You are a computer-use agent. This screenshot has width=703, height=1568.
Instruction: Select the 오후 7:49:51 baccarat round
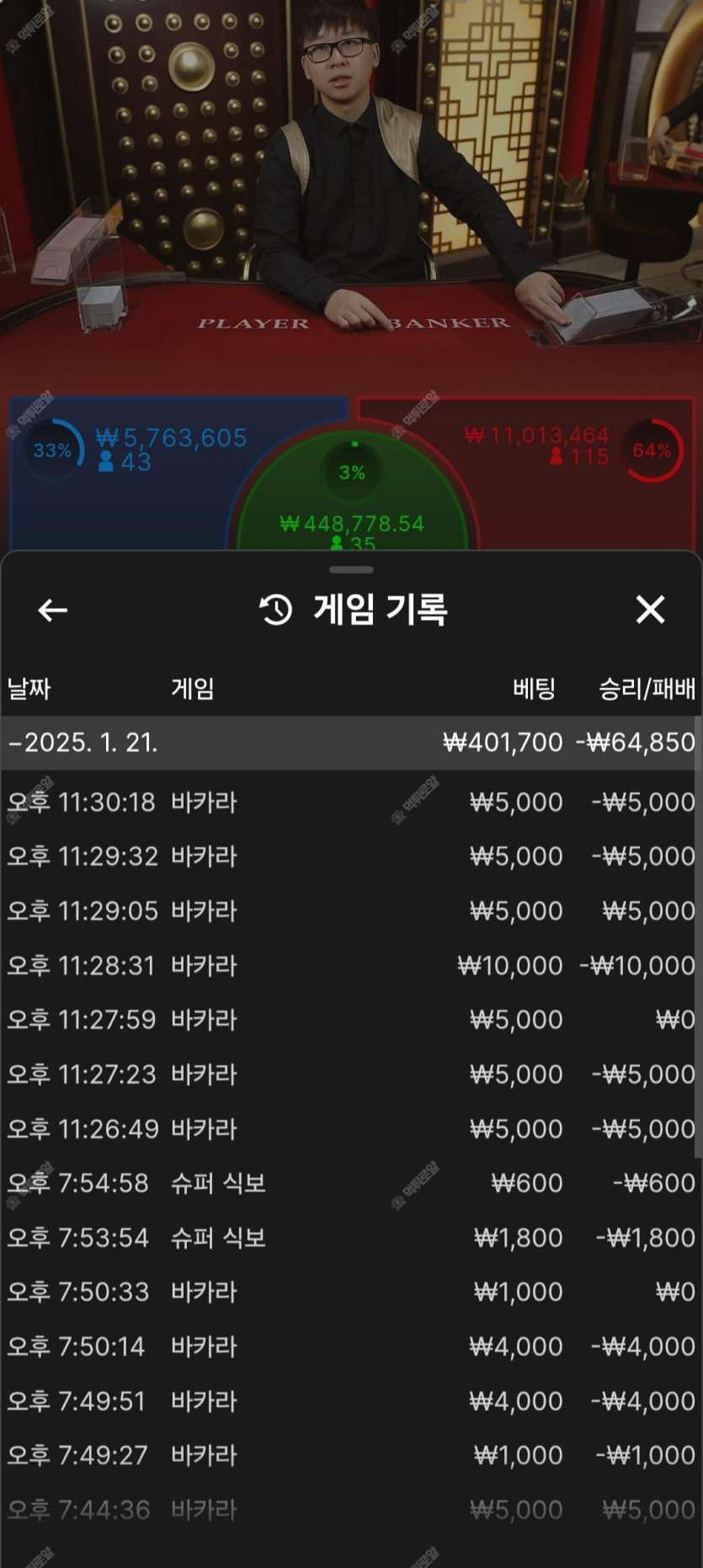[350, 1401]
